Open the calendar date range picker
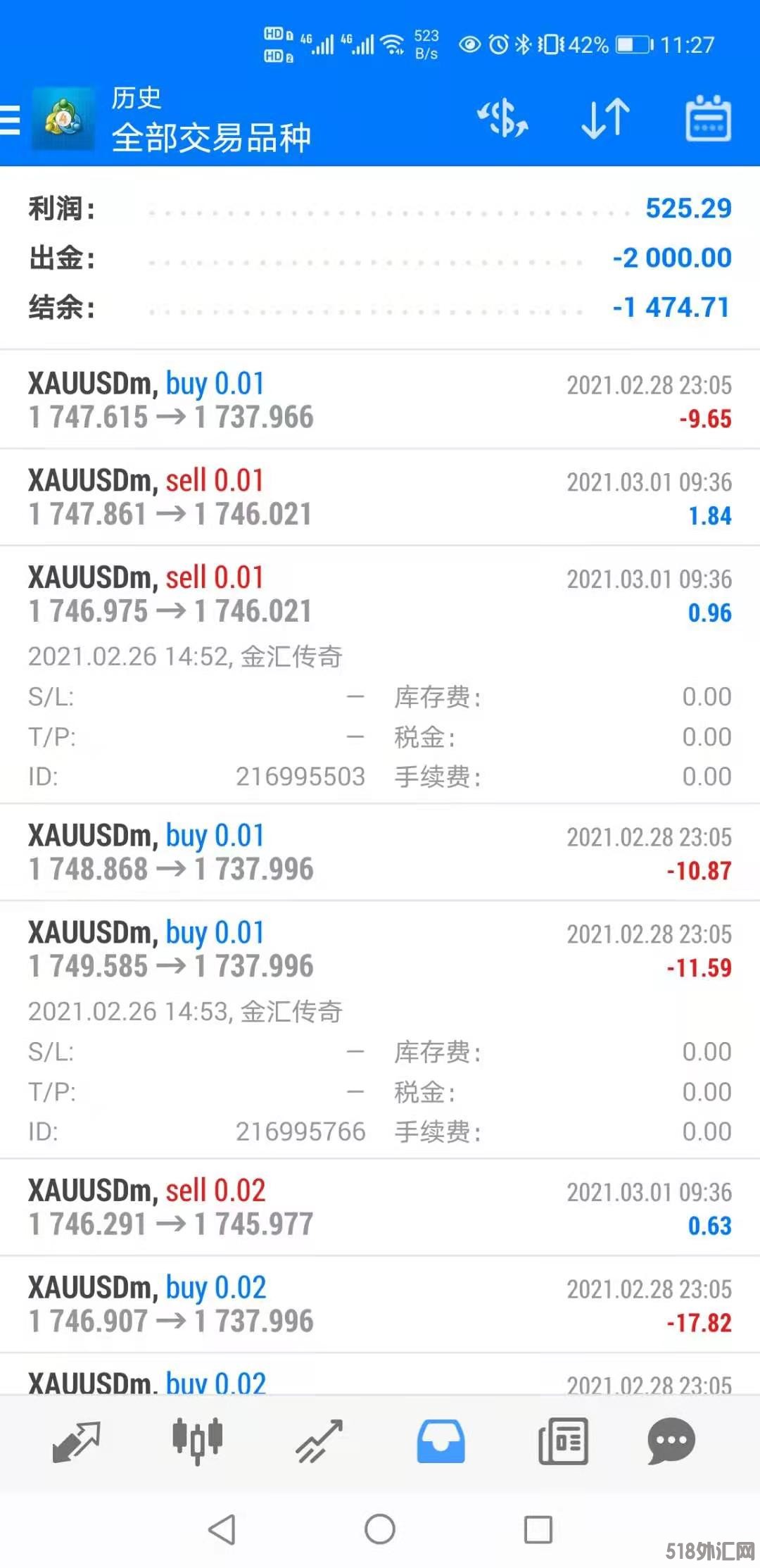Image resolution: width=760 pixels, height=1568 pixels. coord(708,118)
